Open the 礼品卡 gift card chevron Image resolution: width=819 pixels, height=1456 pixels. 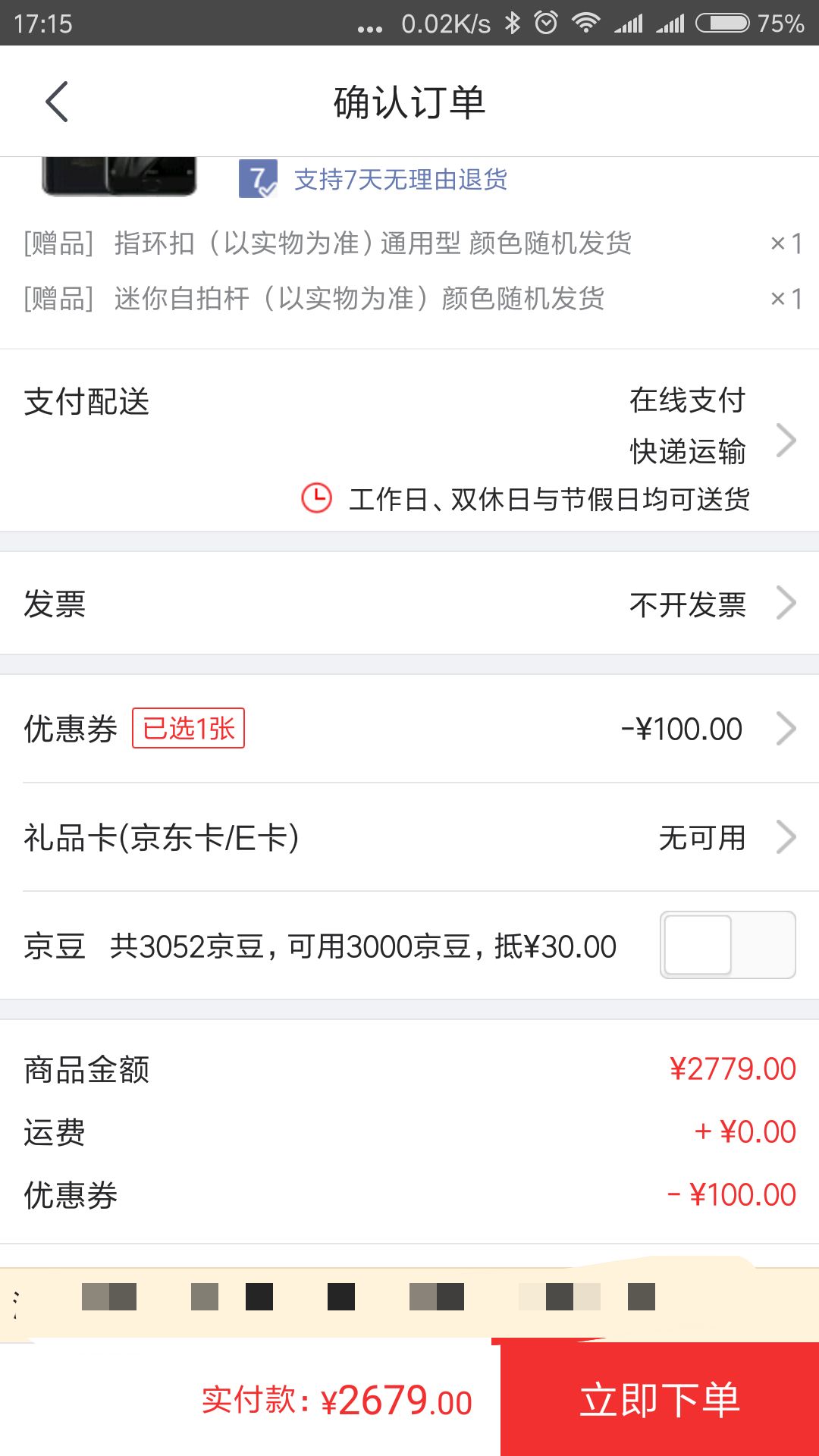pos(787,836)
